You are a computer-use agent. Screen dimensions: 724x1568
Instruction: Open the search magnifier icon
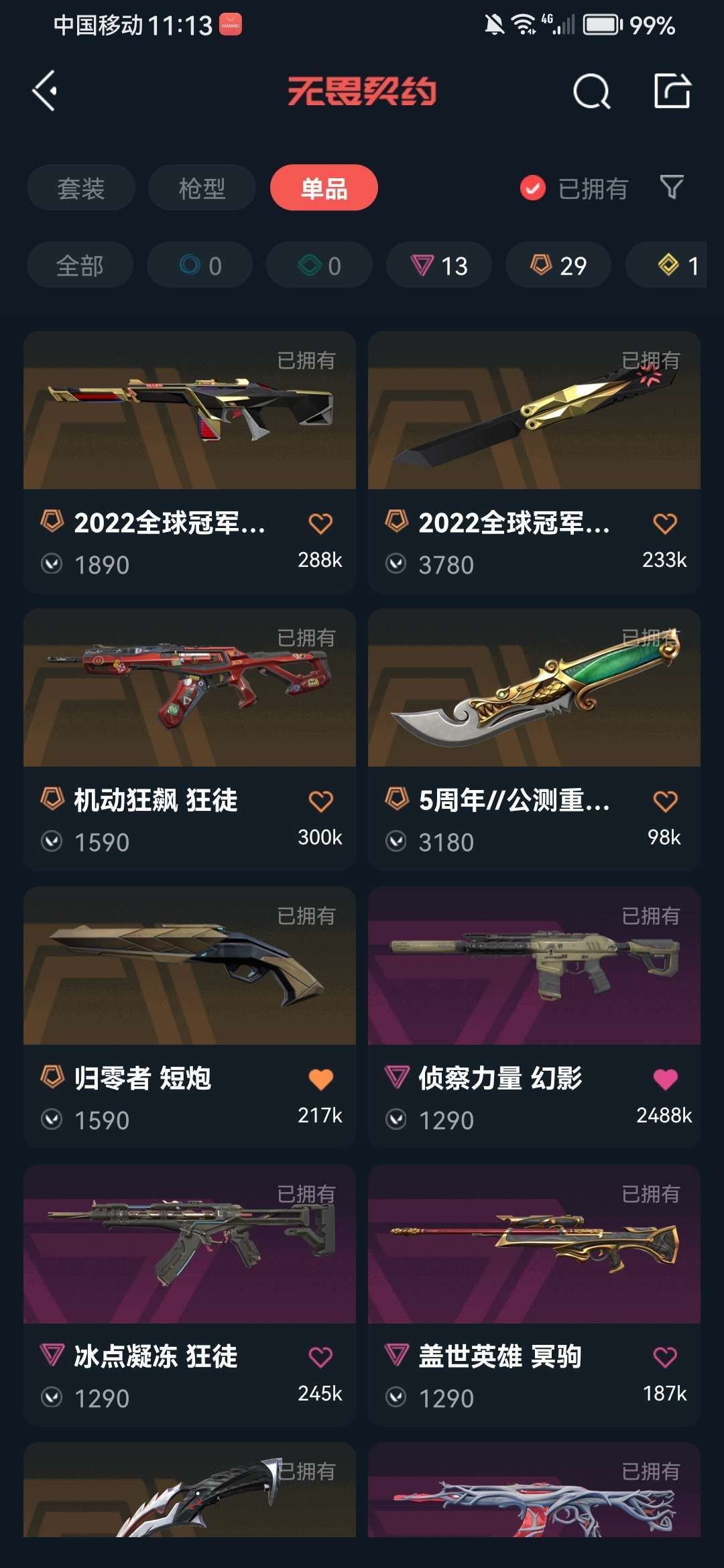[591, 91]
